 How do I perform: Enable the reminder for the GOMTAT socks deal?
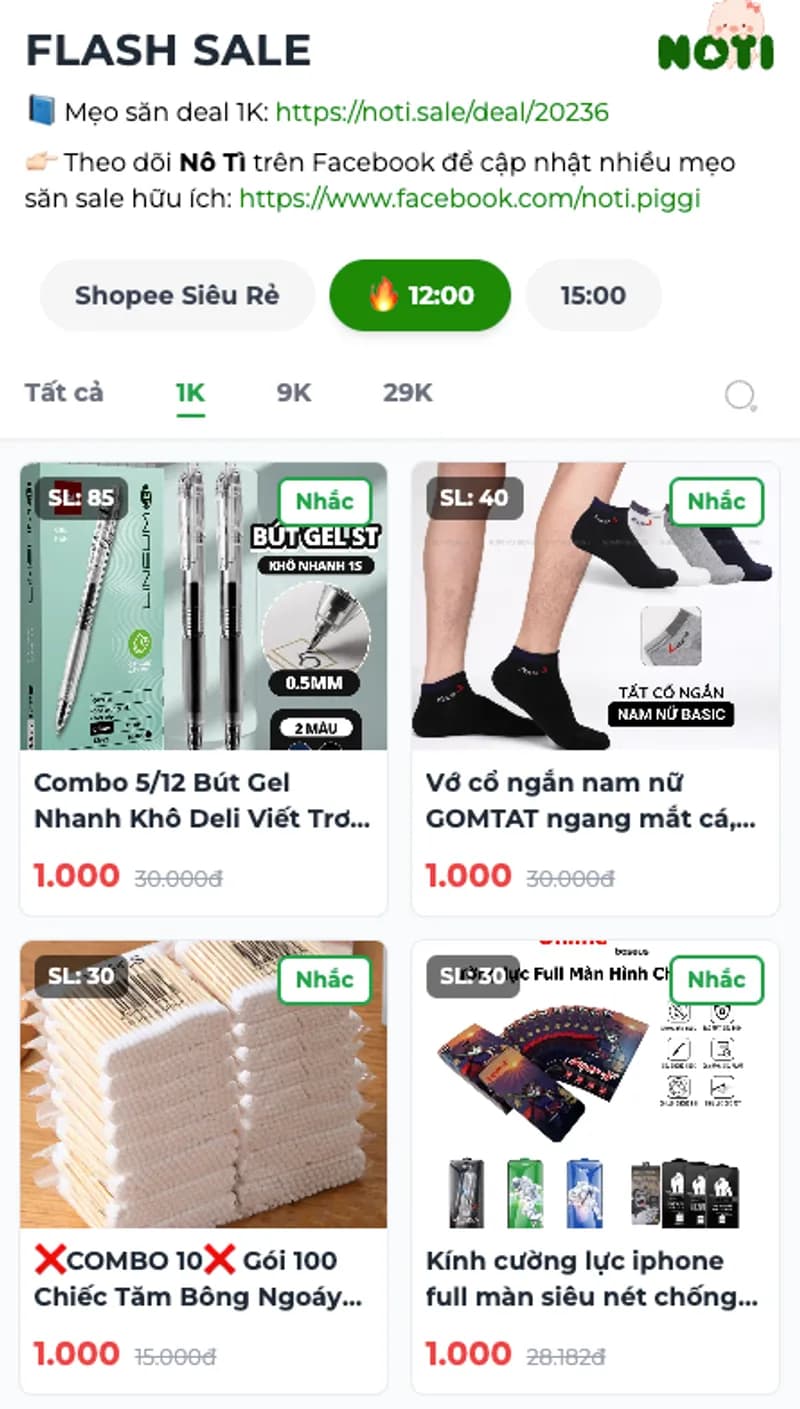717,502
